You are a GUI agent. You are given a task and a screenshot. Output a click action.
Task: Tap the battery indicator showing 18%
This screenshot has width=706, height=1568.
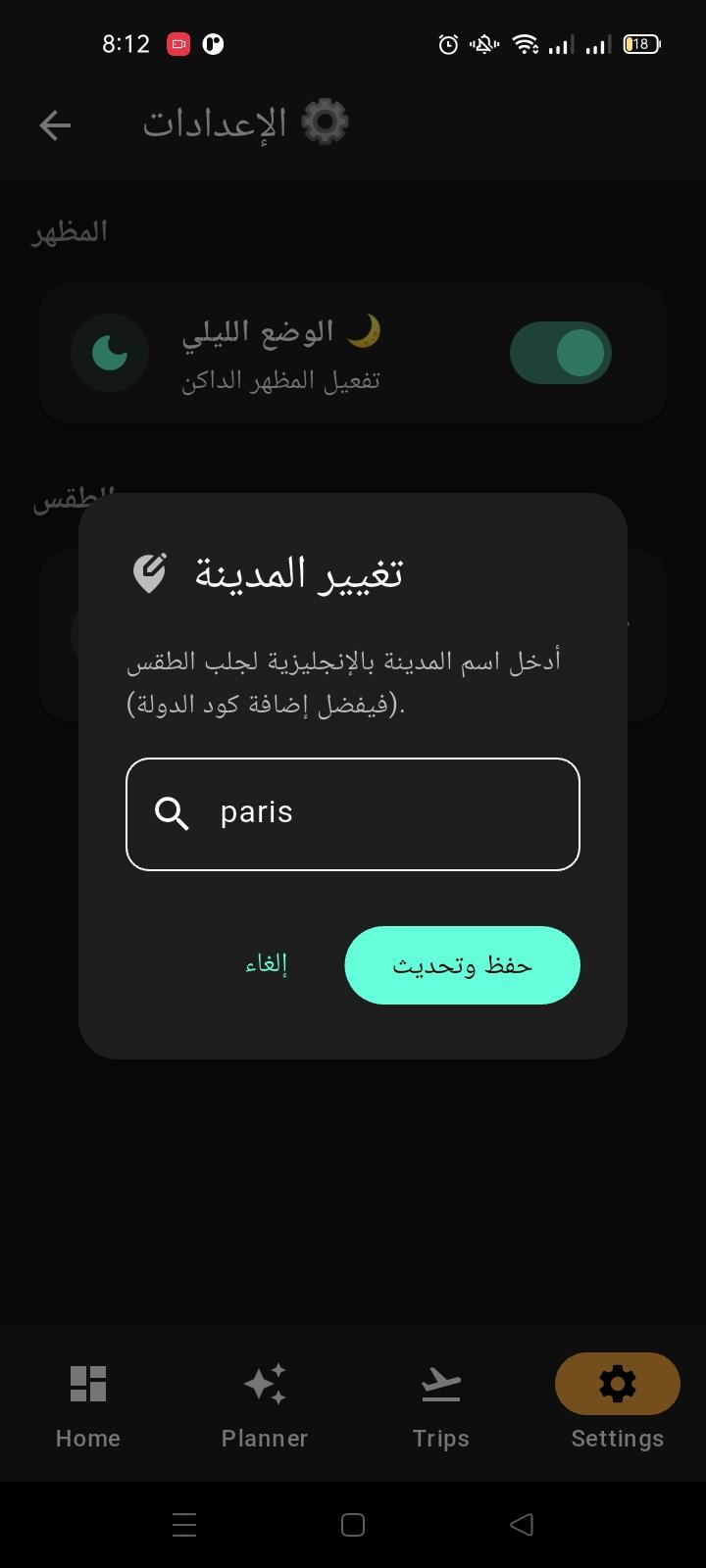click(641, 44)
